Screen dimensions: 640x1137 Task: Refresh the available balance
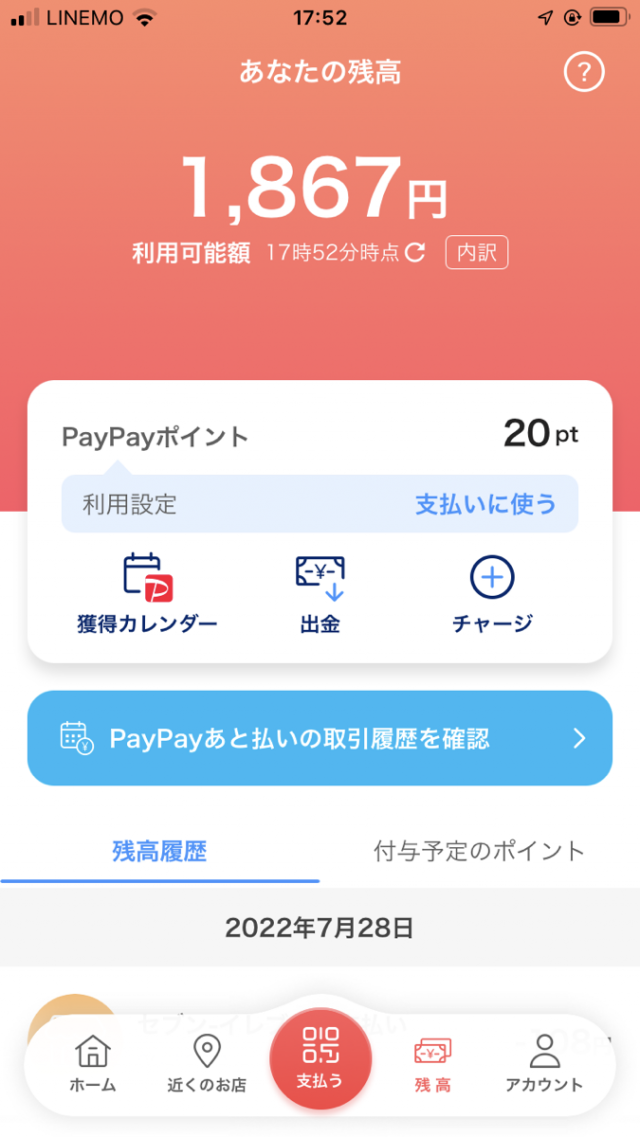click(415, 253)
